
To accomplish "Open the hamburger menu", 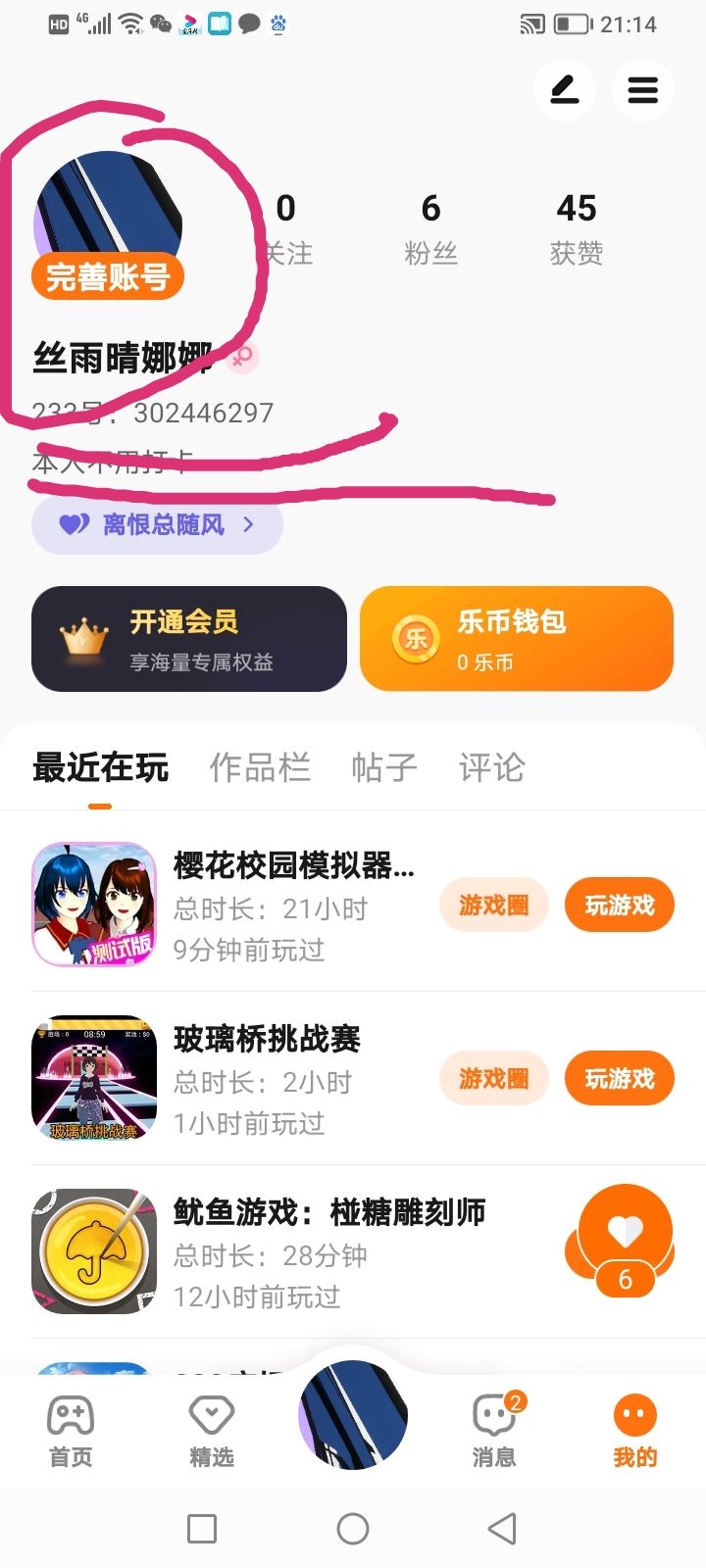I will 642,91.
